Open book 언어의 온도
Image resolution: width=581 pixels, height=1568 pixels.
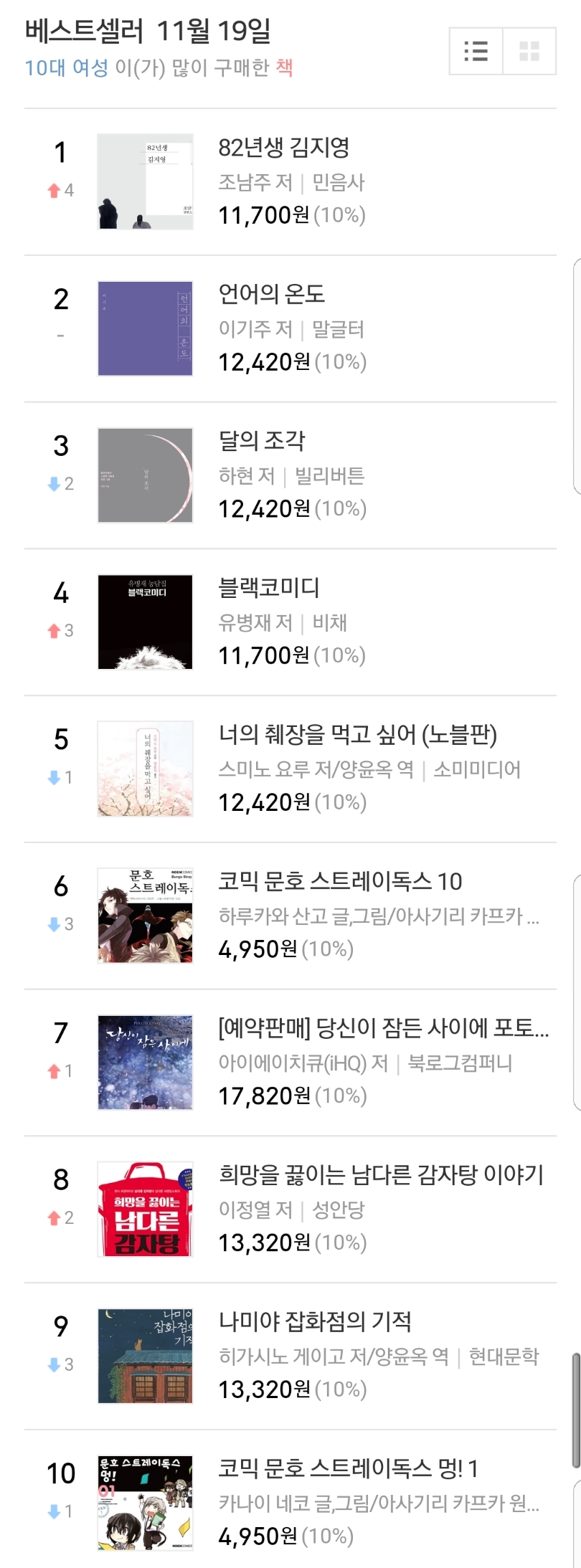pyautogui.click(x=272, y=295)
